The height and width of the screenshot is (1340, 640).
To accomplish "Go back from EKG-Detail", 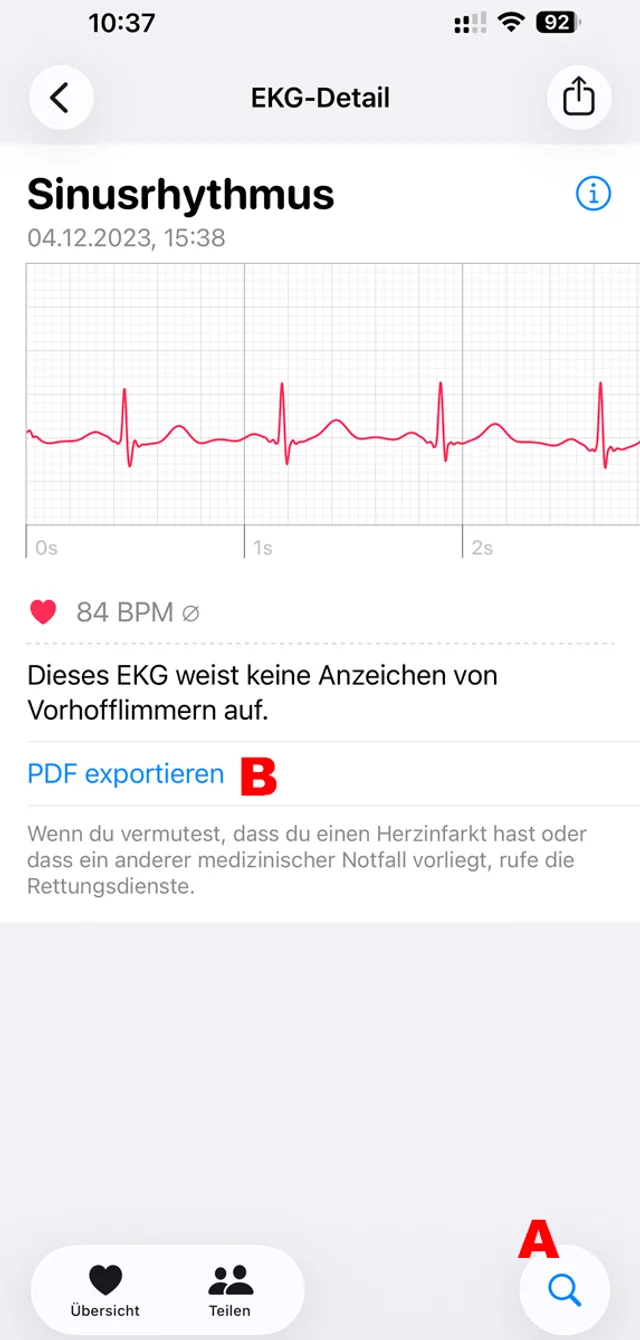I will 61,98.
